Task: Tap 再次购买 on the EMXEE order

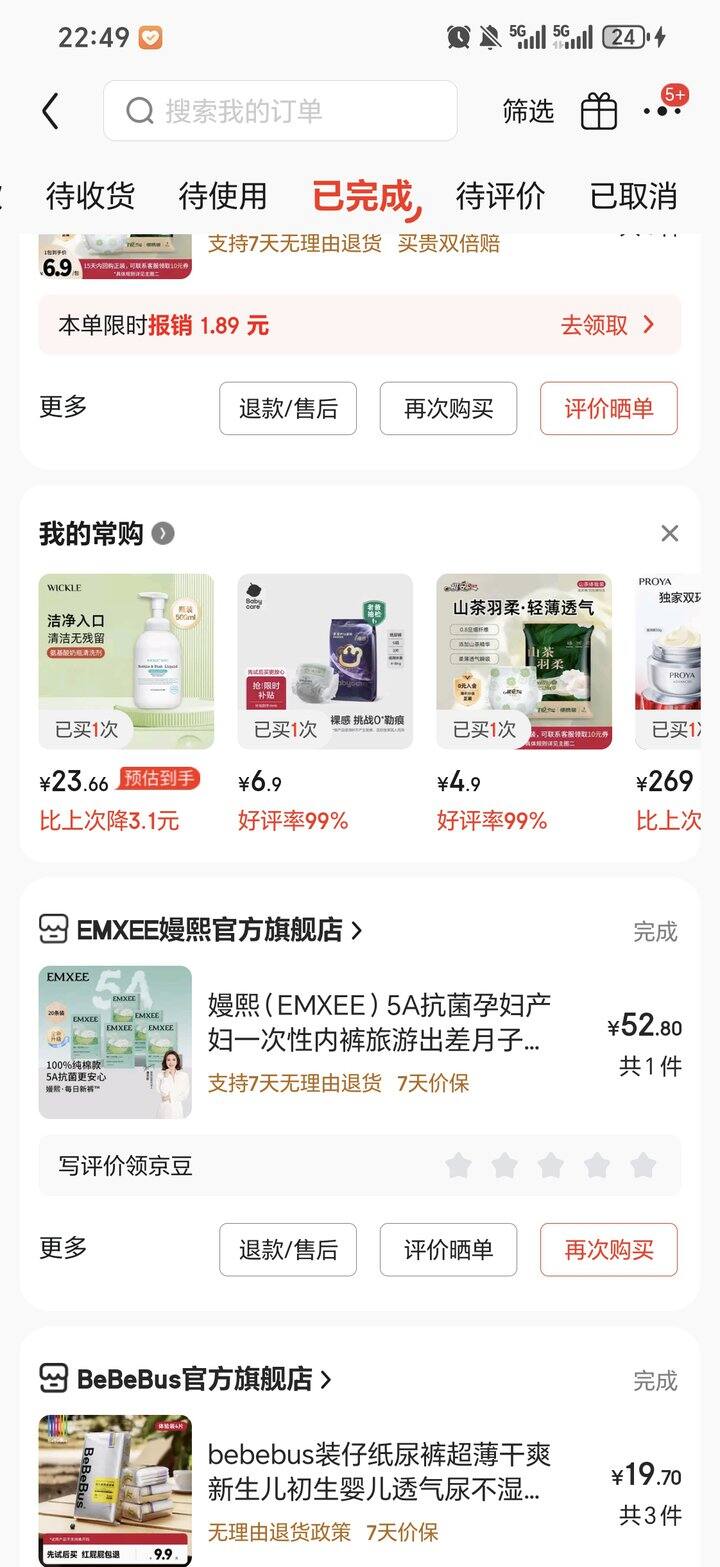Action: click(608, 1249)
